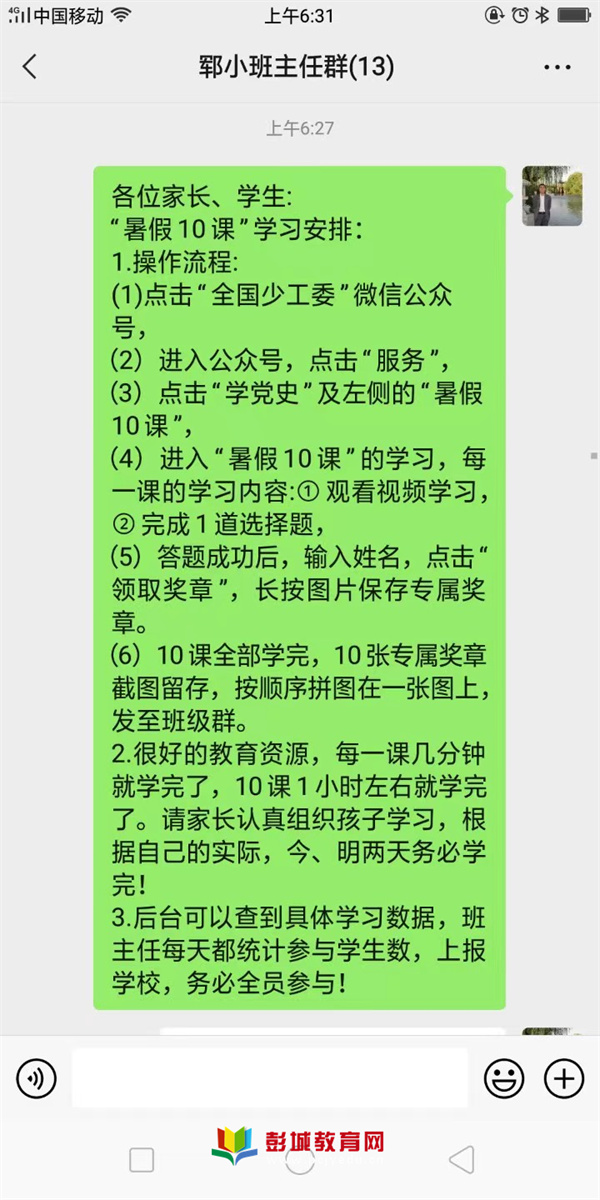Image resolution: width=600 pixels, height=1200 pixels.
Task: Switch to voice message input
Action: [36, 1078]
